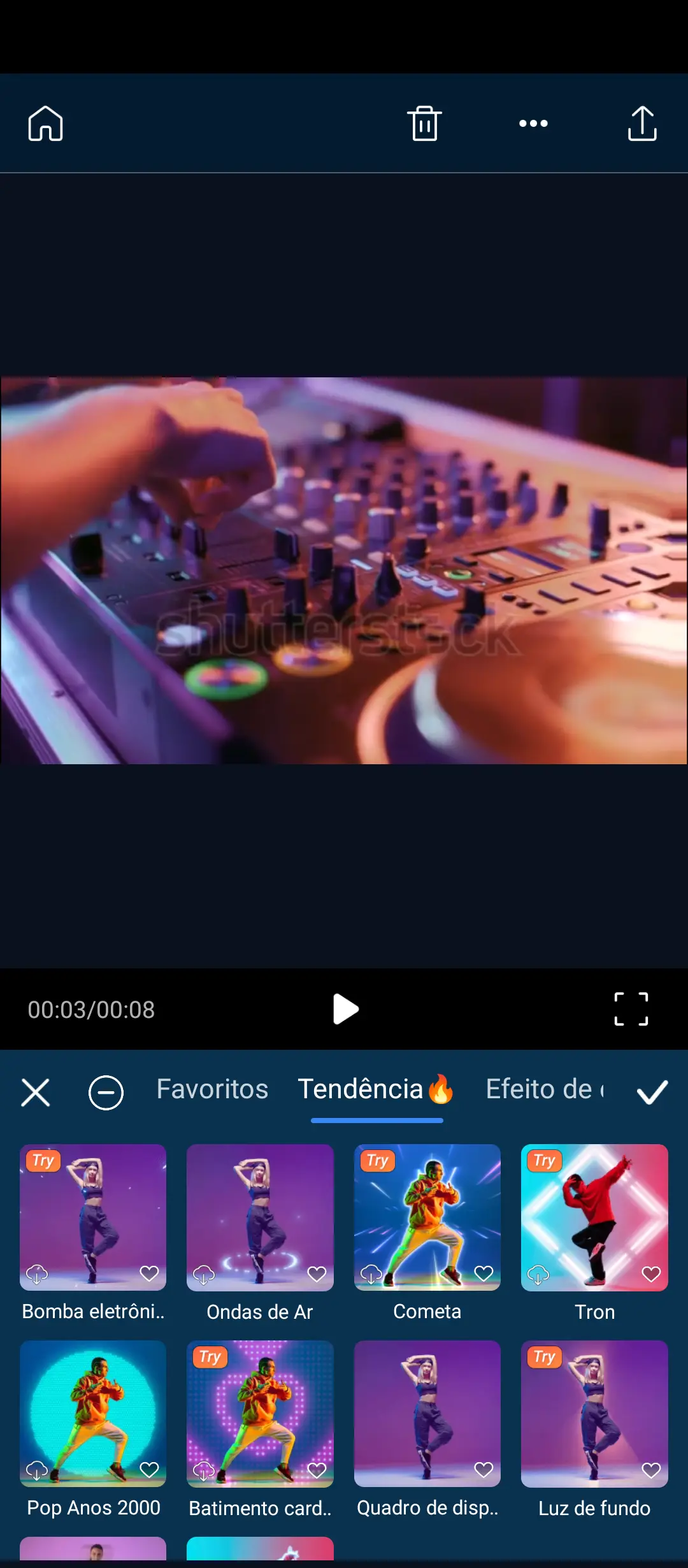Download the Batimento cardíaco effect
Image resolution: width=688 pixels, height=1568 pixels.
click(x=204, y=1470)
